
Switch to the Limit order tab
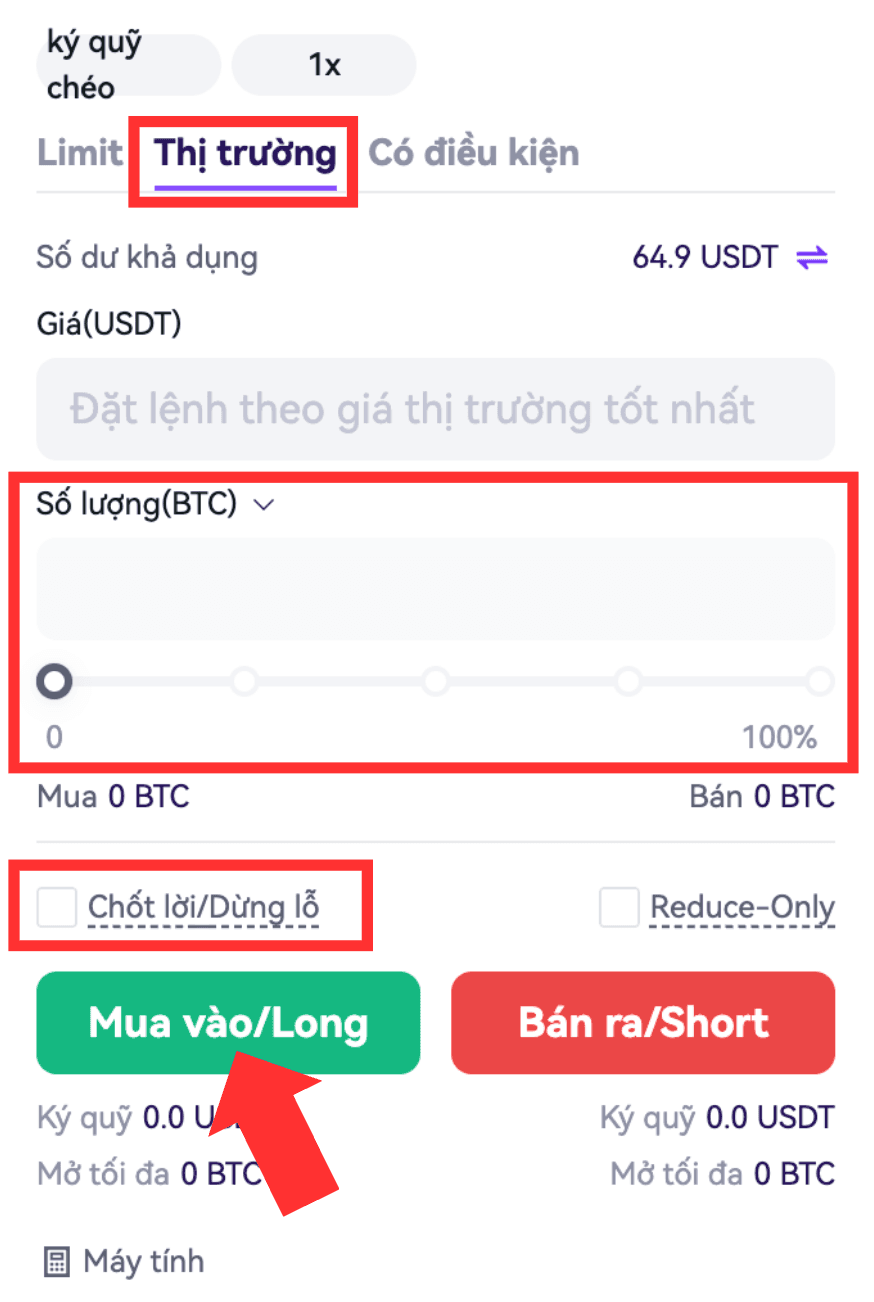click(80, 154)
